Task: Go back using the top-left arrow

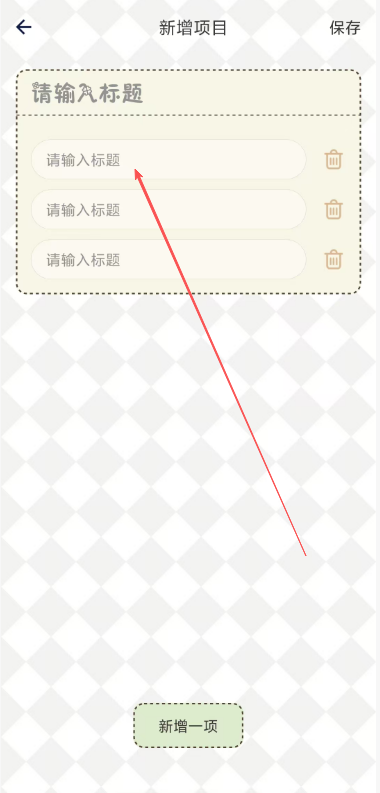Action: pyautogui.click(x=24, y=27)
